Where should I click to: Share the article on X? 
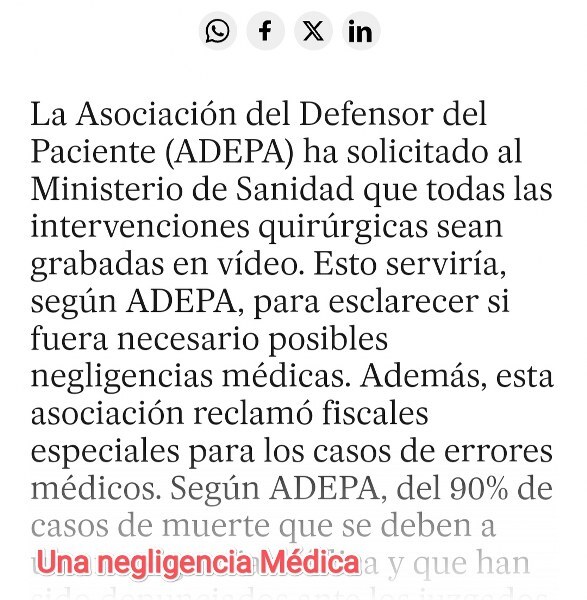click(313, 31)
